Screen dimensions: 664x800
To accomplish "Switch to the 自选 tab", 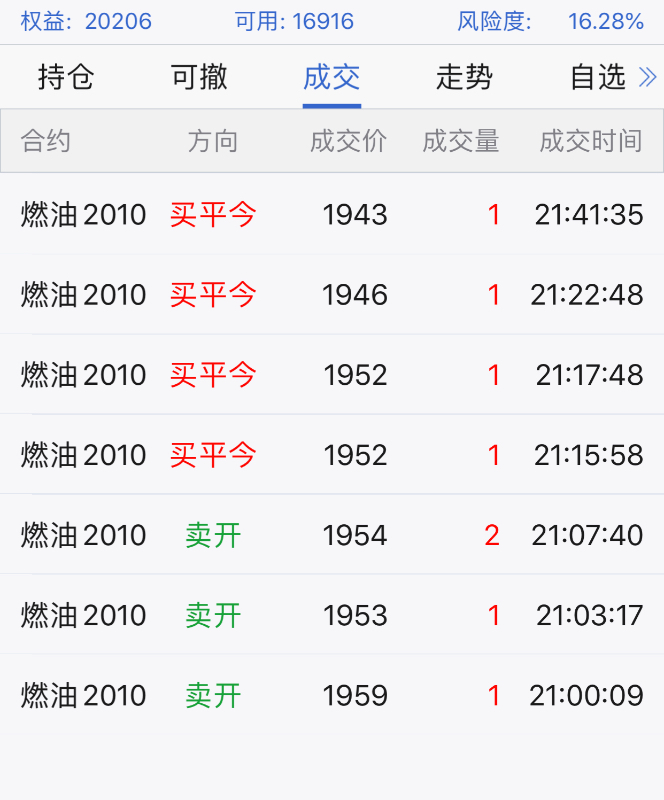I will tap(597, 77).
